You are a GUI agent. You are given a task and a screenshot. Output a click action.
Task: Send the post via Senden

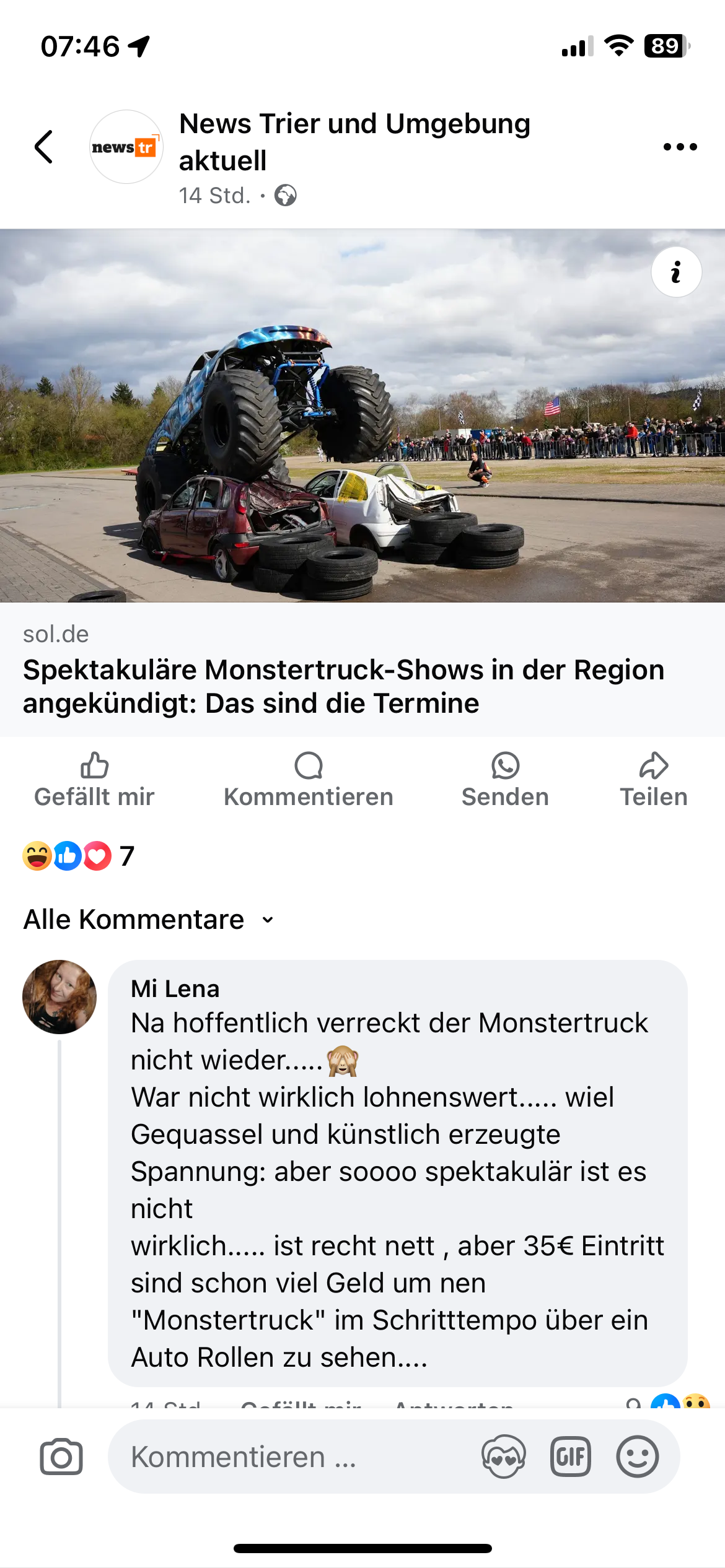505,780
